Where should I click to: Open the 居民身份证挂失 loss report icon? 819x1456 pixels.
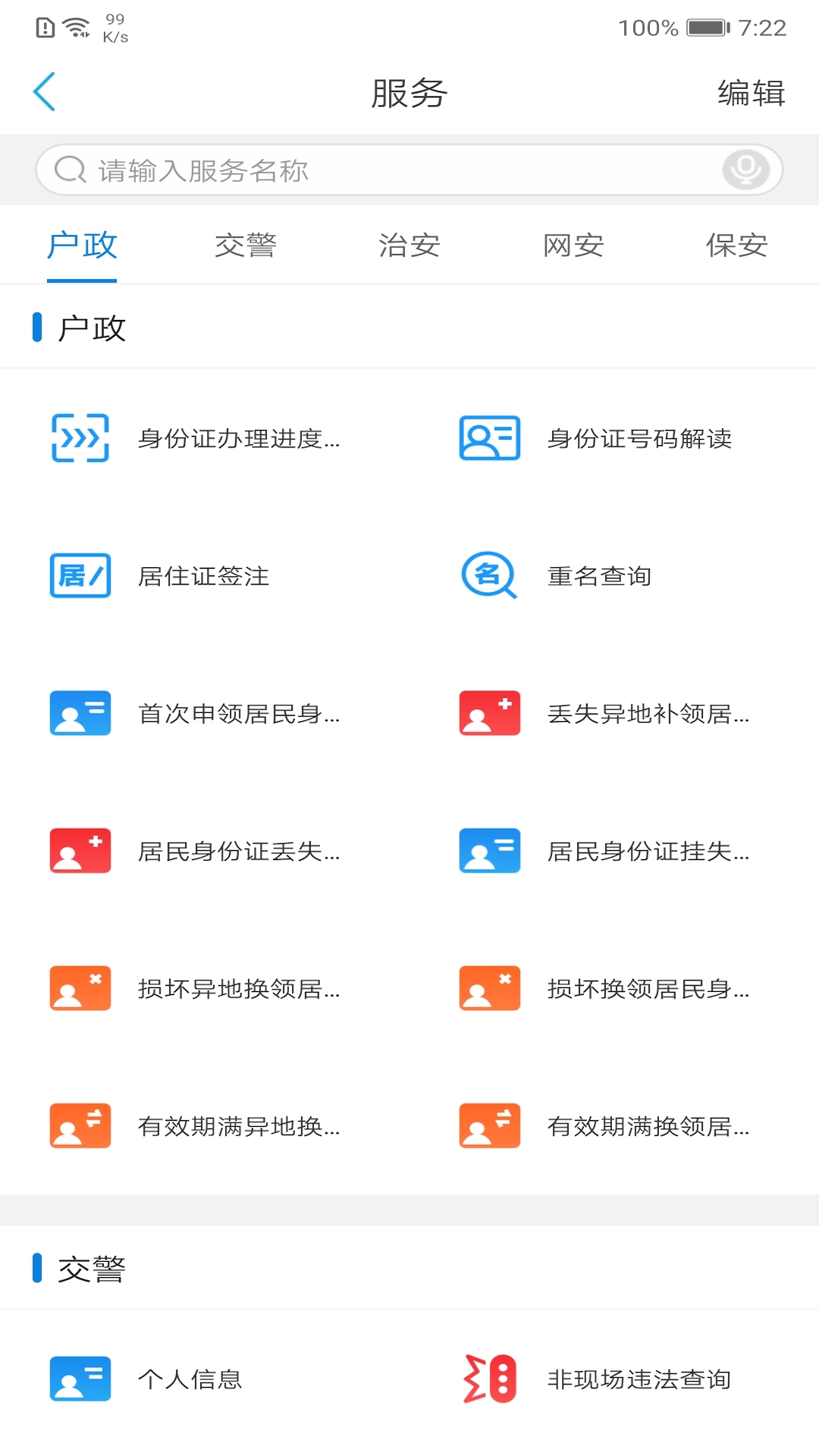pyautogui.click(x=489, y=851)
